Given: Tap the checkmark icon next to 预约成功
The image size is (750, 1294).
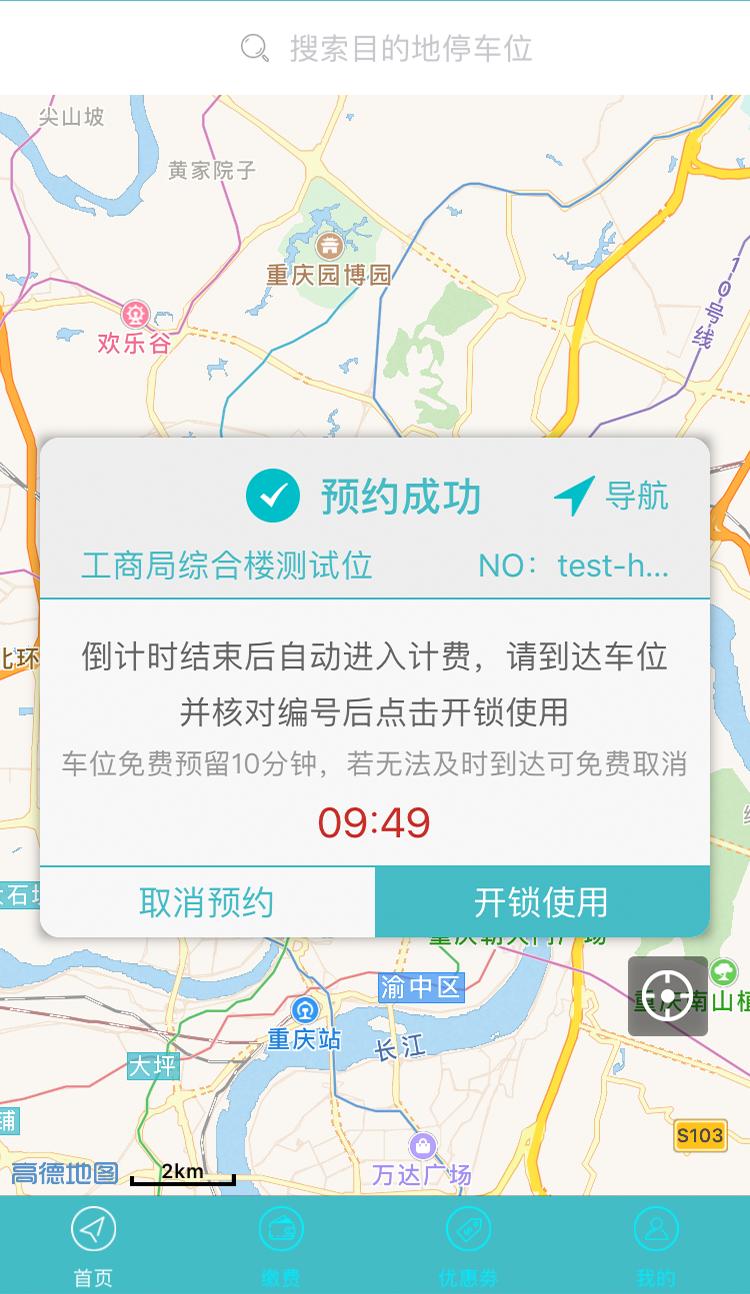Looking at the screenshot, I should pyautogui.click(x=275, y=494).
